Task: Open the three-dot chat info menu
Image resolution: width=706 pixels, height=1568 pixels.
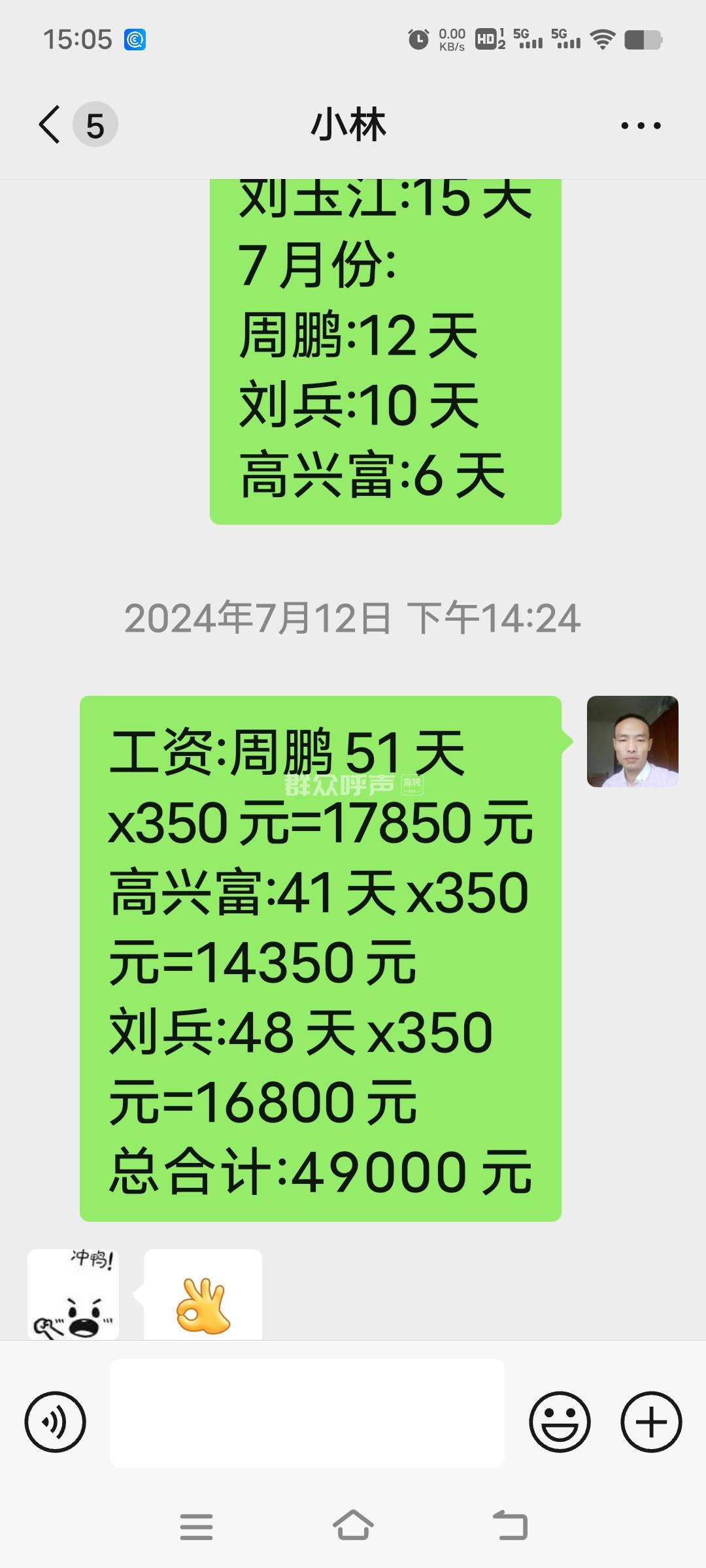Action: pyautogui.click(x=640, y=125)
